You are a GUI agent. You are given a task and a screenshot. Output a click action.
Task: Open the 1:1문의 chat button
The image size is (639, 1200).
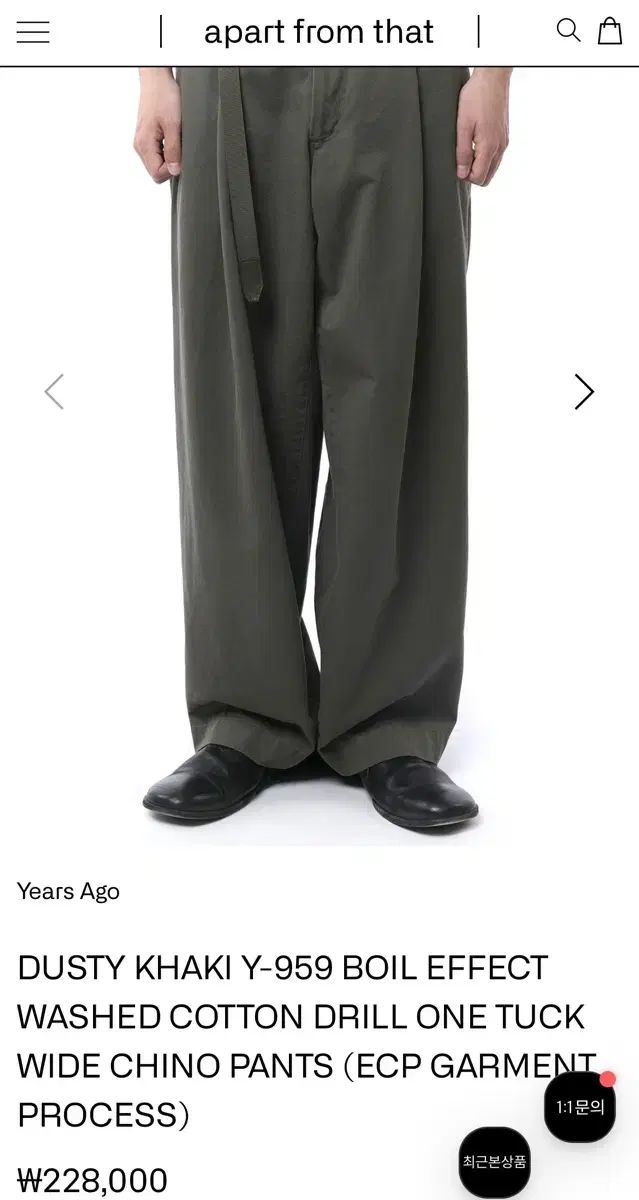[580, 1107]
